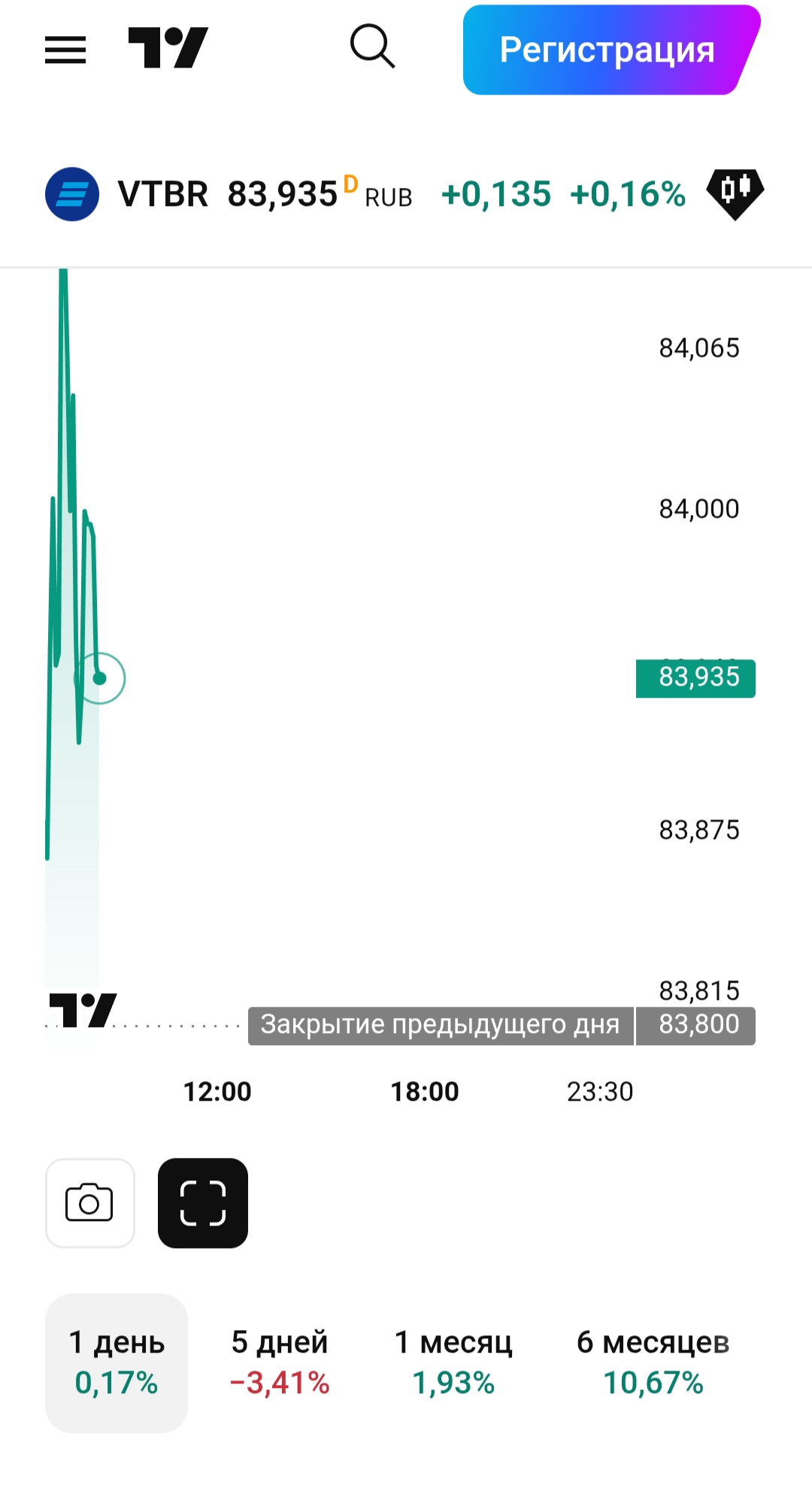The image size is (812, 1485).
Task: Take a chart snapshot with camera button
Action: [90, 1202]
